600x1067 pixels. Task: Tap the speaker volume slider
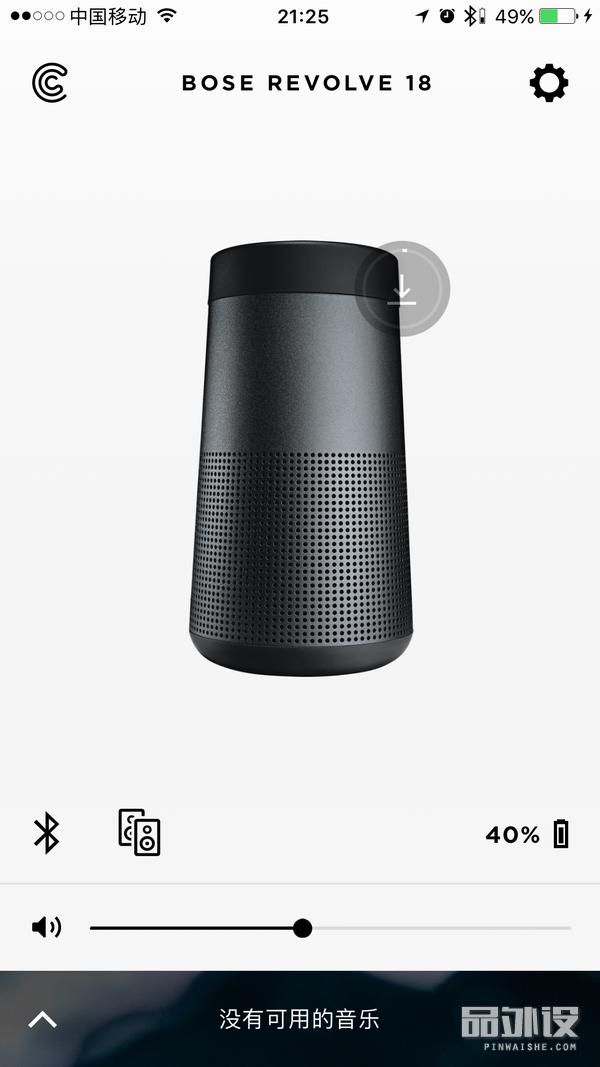click(x=330, y=928)
